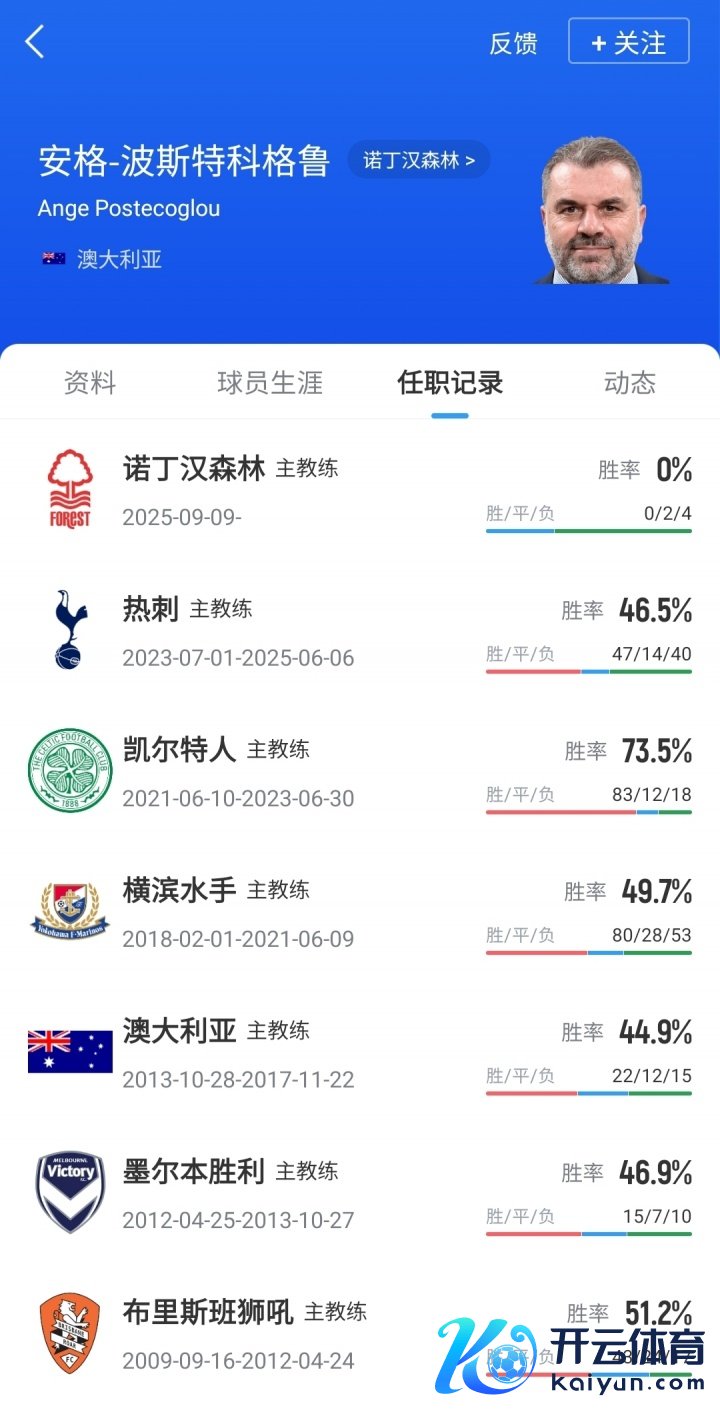The height and width of the screenshot is (1416, 720).
Task: Open the 诺丁汉森林 coaching record row
Action: (360, 490)
